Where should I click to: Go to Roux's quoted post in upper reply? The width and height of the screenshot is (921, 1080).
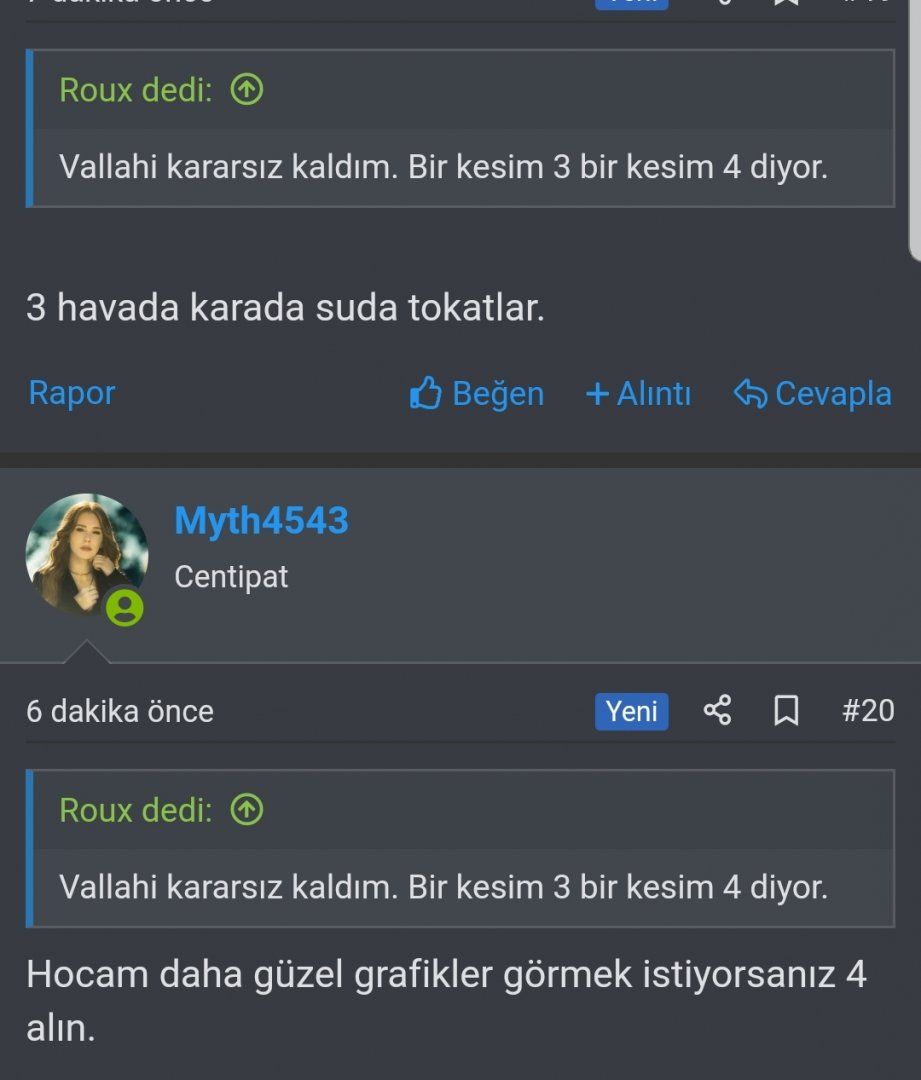[x=247, y=90]
